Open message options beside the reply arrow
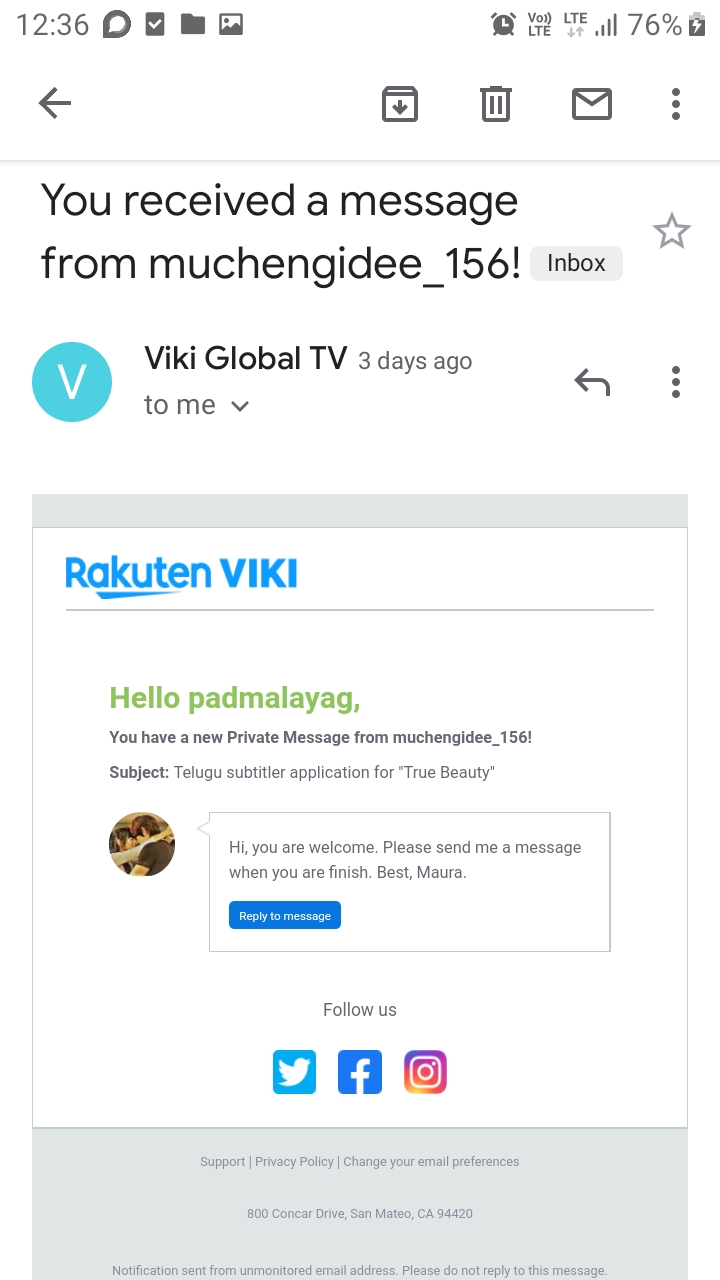Image resolution: width=720 pixels, height=1280 pixels. (x=676, y=381)
